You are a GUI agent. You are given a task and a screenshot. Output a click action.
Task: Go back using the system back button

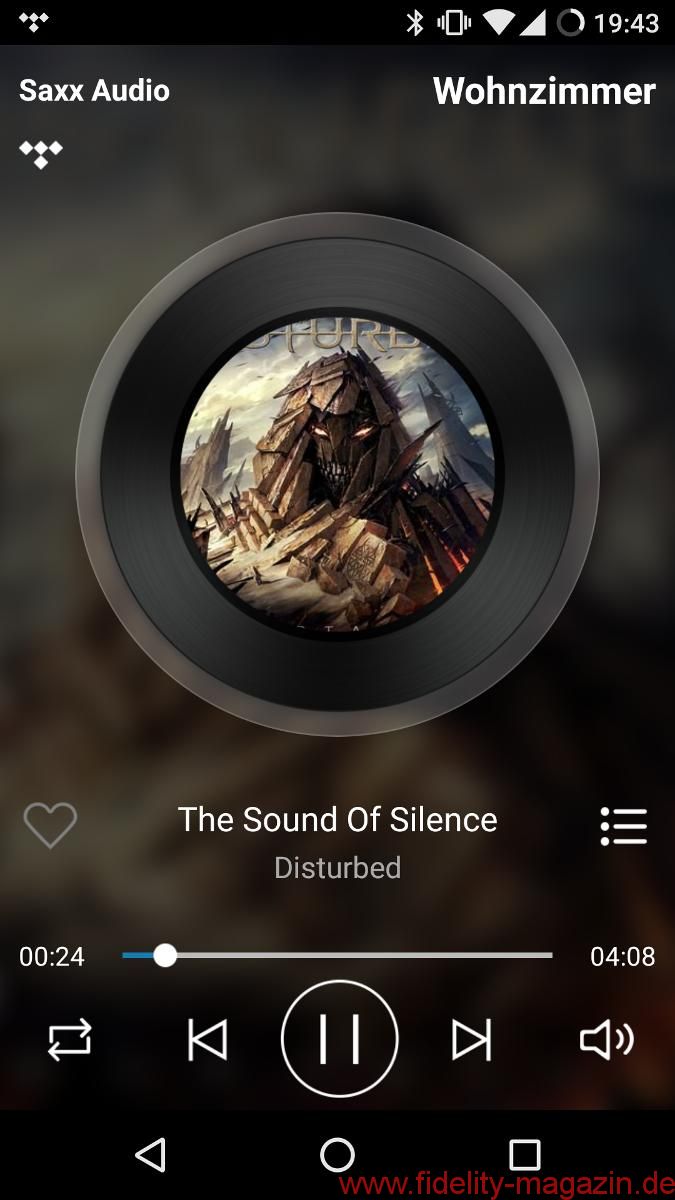click(x=150, y=1155)
